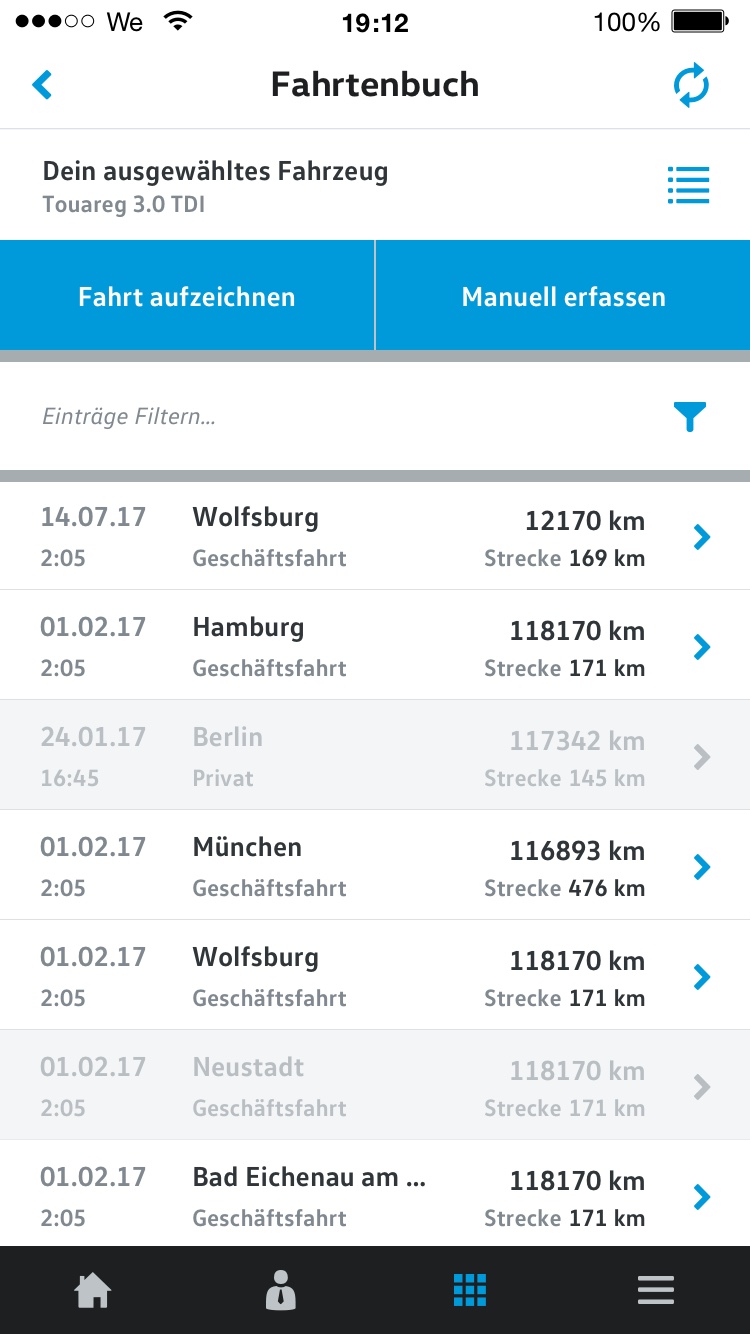Open the 14.07.17 Wolfsburg trip
Viewport: 750px width, 1334px height.
click(375, 536)
